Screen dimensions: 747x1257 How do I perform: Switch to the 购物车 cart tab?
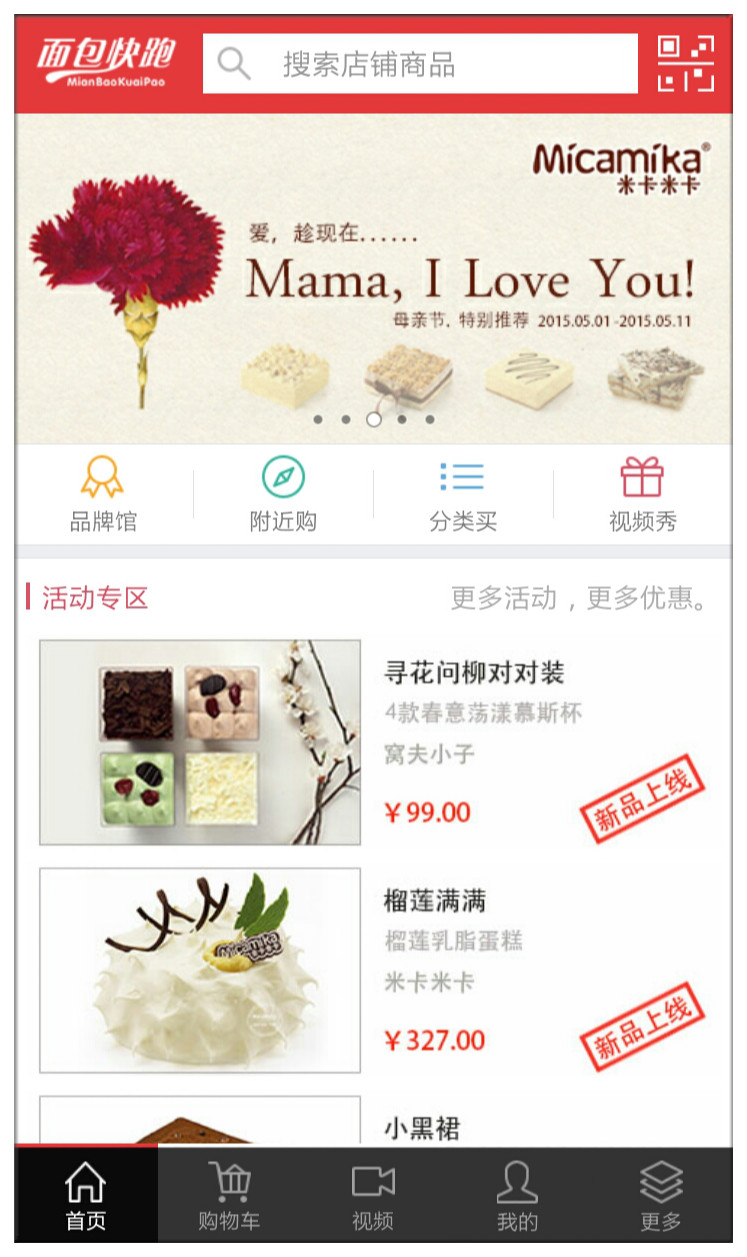229,1196
